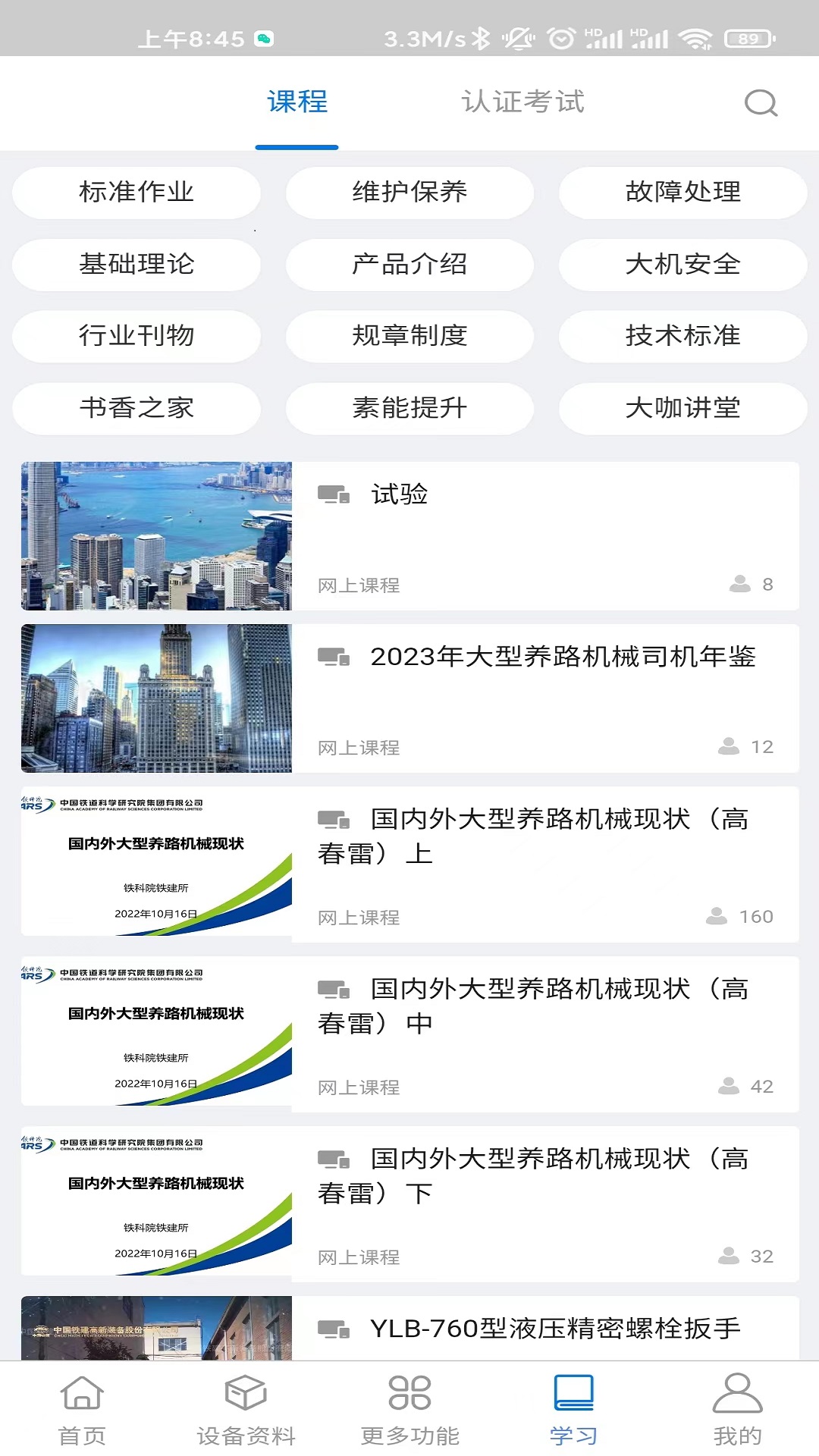This screenshot has width=819, height=1456.
Task: Go to the 首页 tab
Action: (x=82, y=1409)
